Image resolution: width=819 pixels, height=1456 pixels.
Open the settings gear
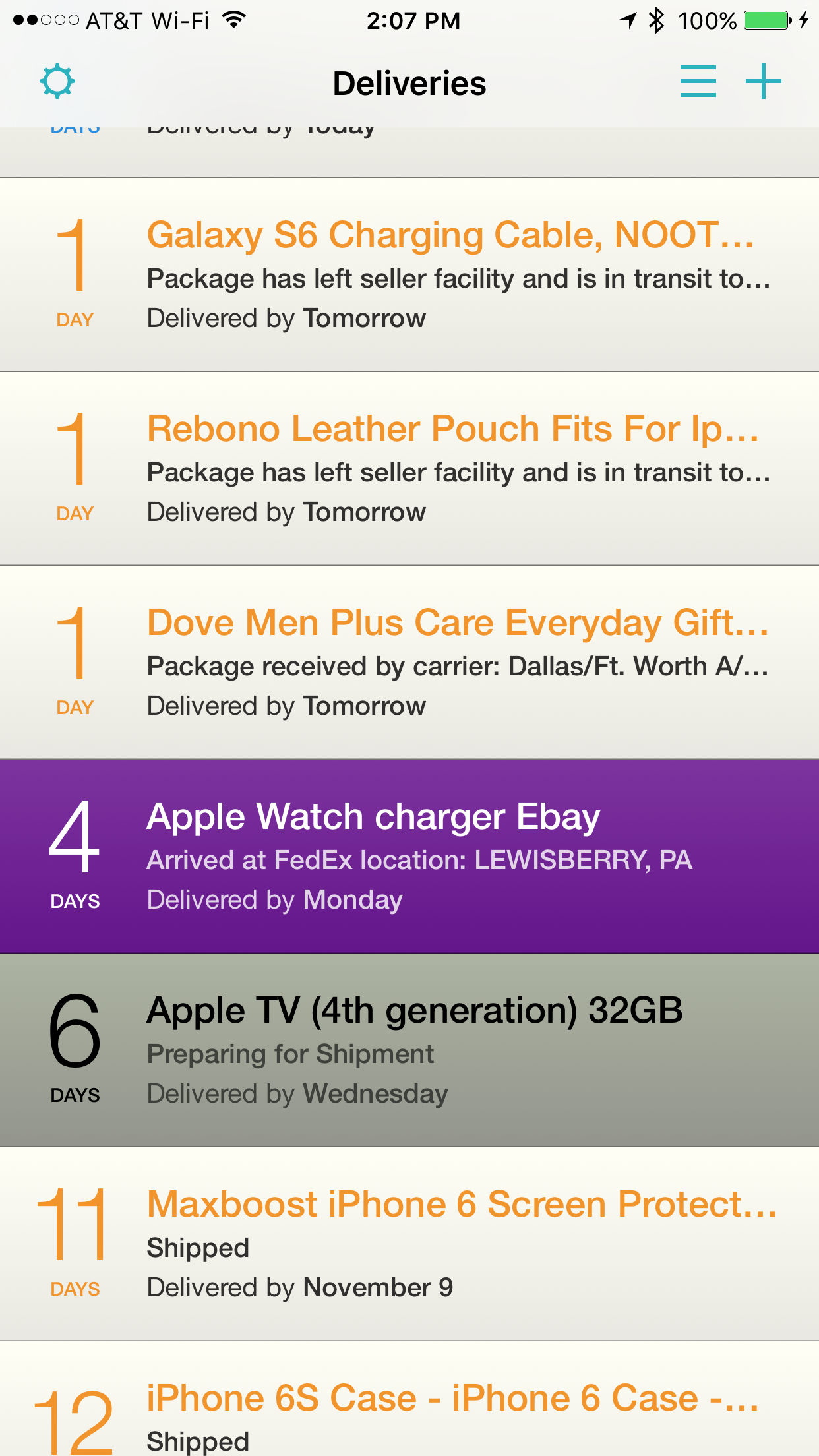coord(57,82)
